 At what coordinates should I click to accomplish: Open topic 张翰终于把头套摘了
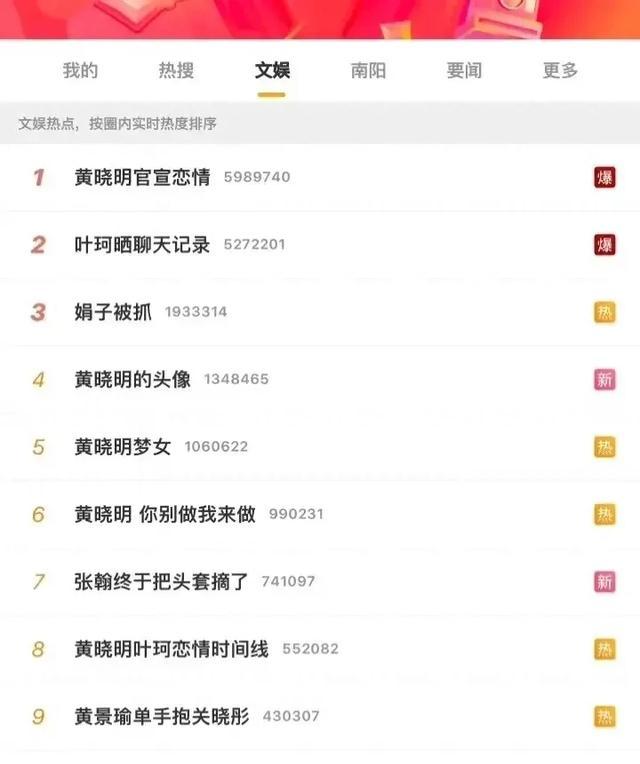coord(161,581)
